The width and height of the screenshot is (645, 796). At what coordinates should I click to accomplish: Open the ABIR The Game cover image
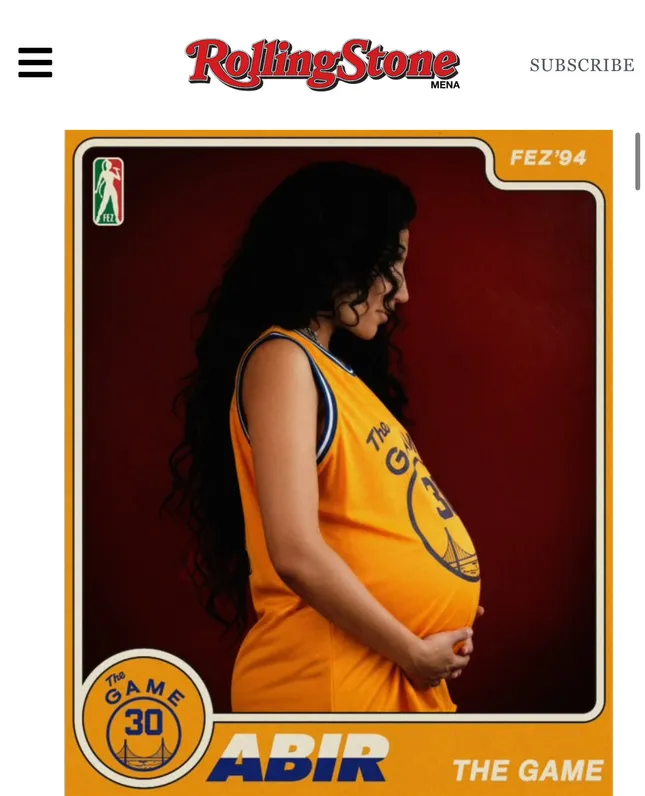pyautogui.click(x=338, y=460)
